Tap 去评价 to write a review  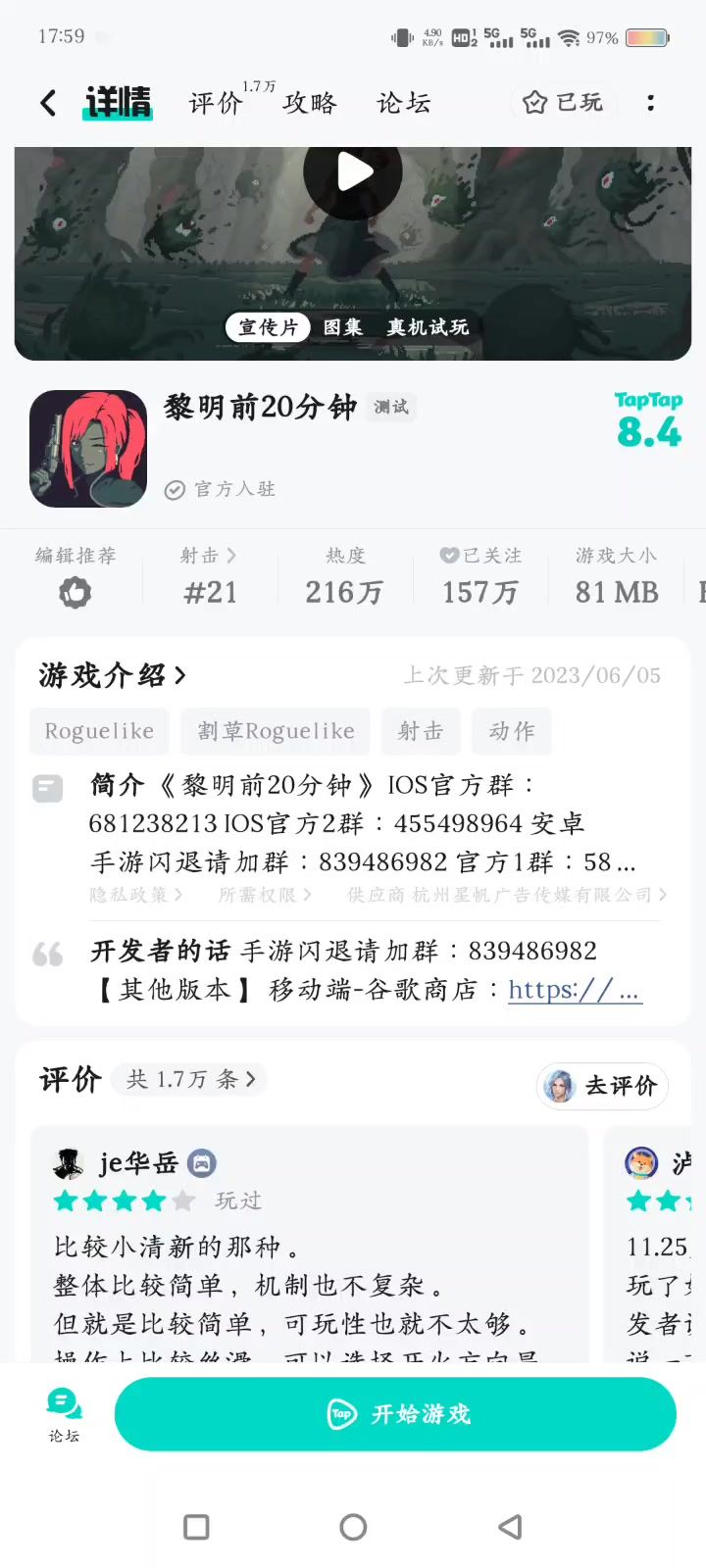point(602,1086)
